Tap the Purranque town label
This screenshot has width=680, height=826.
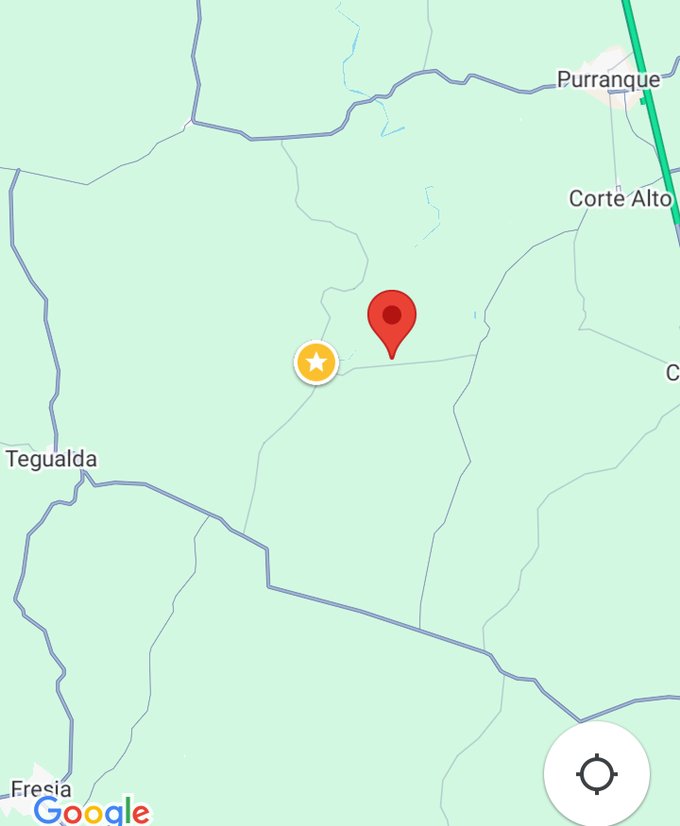pos(608,79)
